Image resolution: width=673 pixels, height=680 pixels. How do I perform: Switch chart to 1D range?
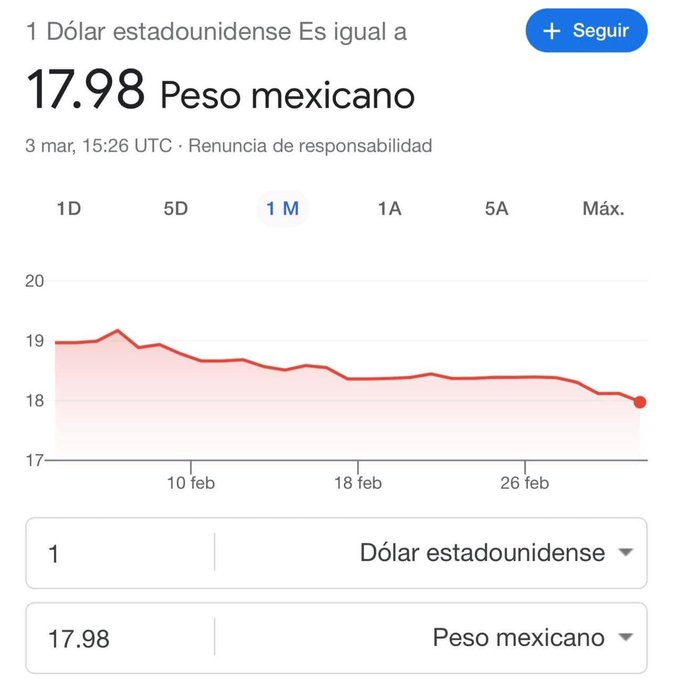click(68, 209)
